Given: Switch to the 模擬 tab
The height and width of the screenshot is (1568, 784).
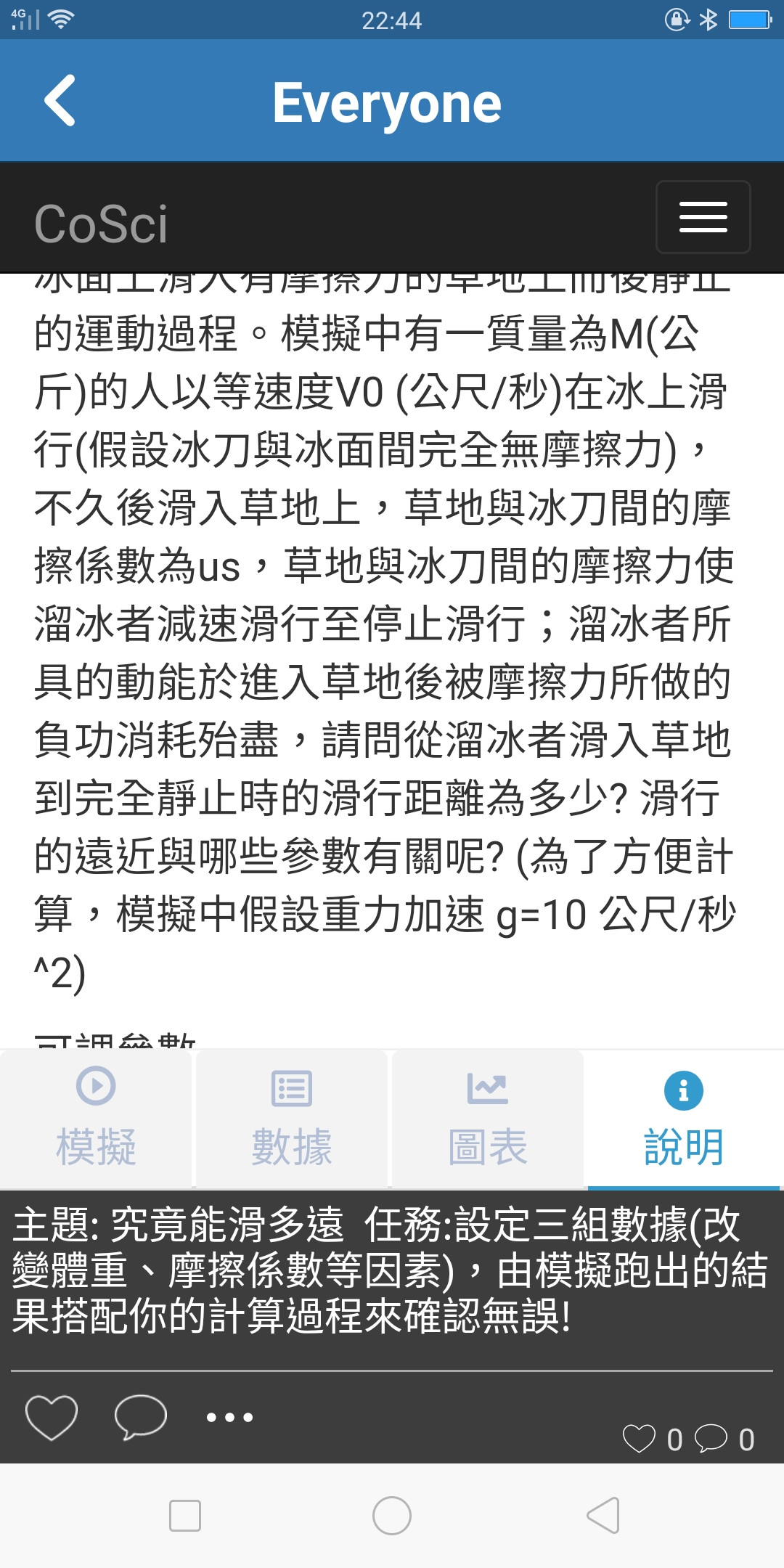Looking at the screenshot, I should 96,1119.
